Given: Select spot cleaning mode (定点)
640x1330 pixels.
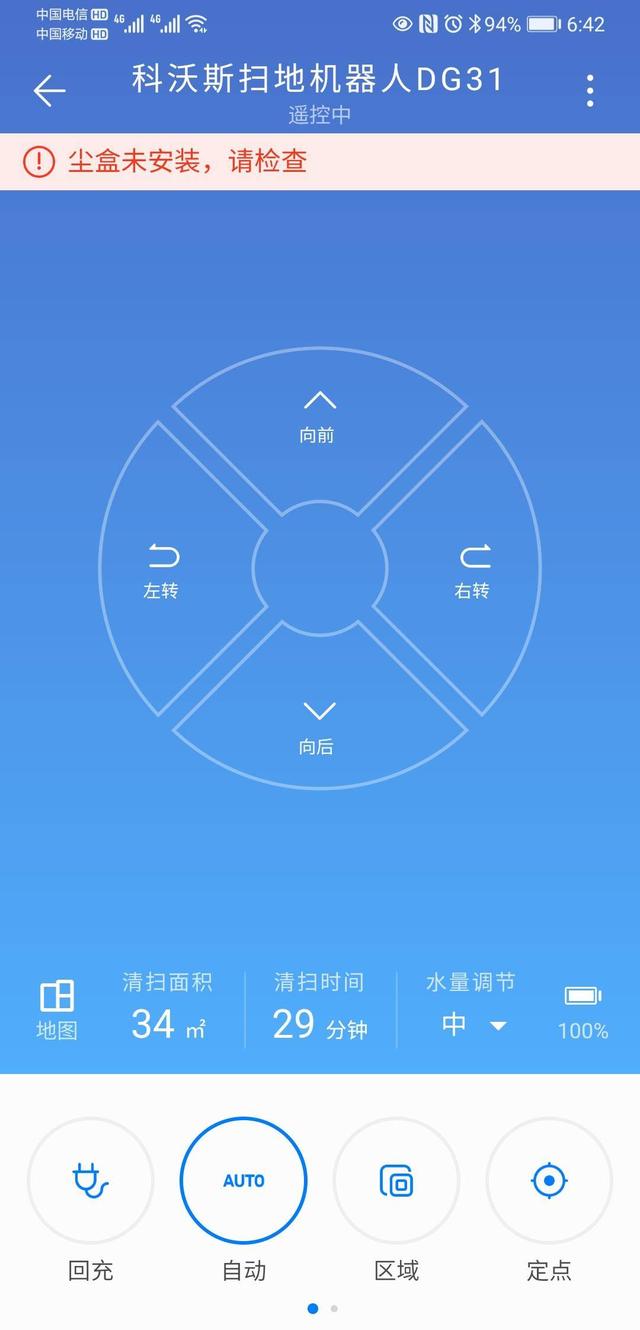Looking at the screenshot, I should tap(549, 1181).
